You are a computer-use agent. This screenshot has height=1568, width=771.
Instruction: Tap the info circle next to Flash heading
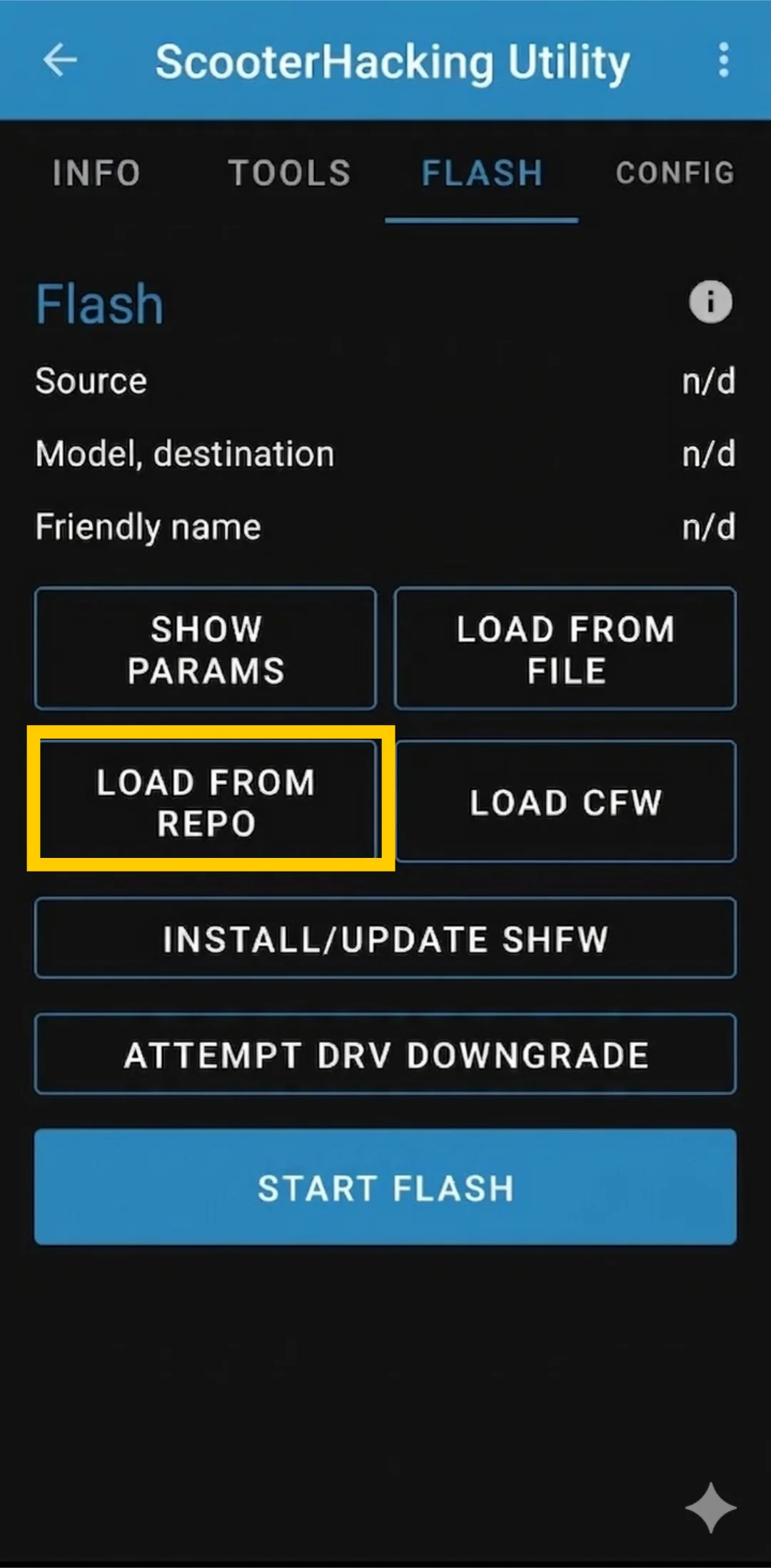pyautogui.click(x=710, y=302)
